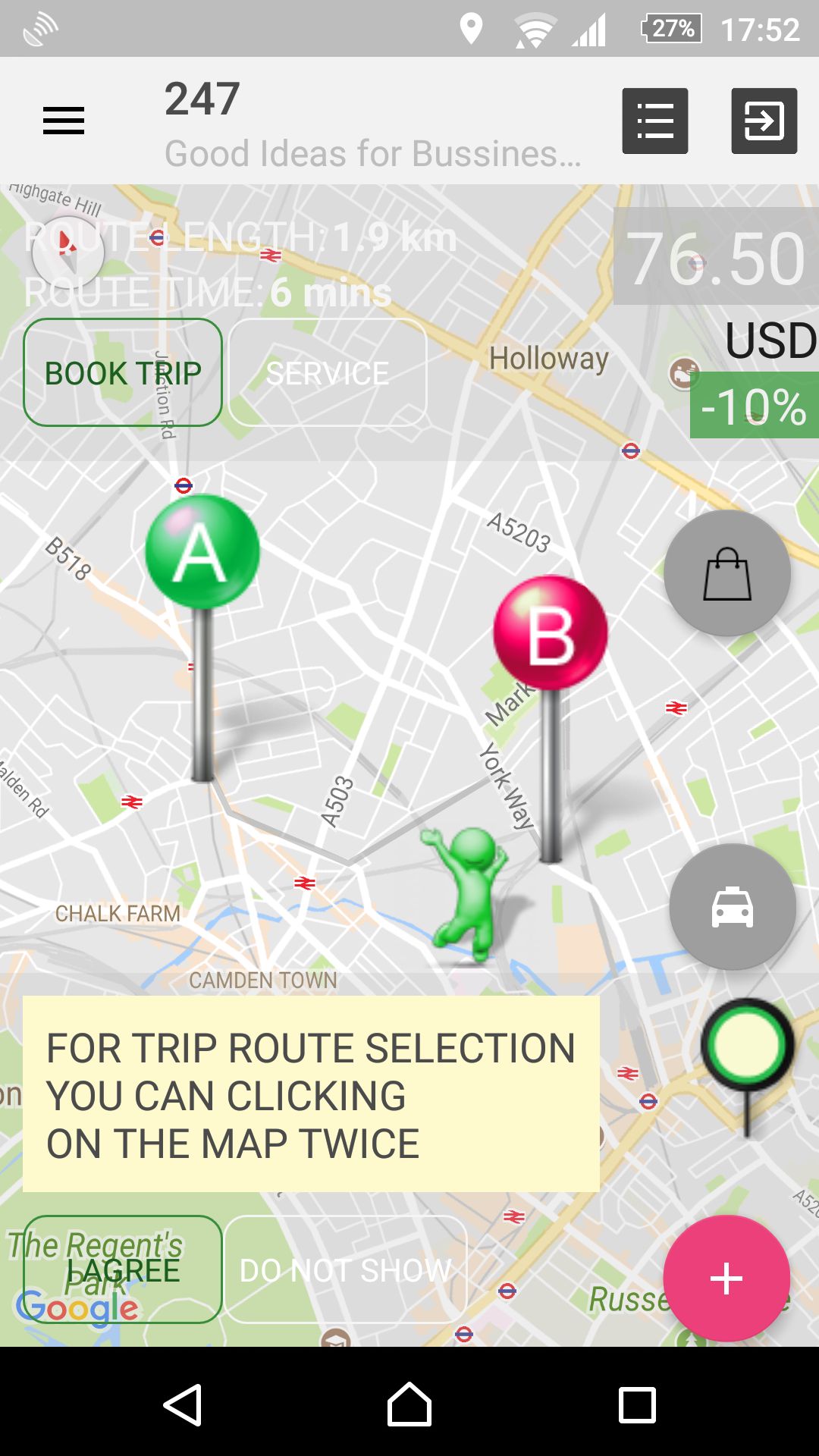
Task: Tap the compass icon on the map
Action: (67, 251)
